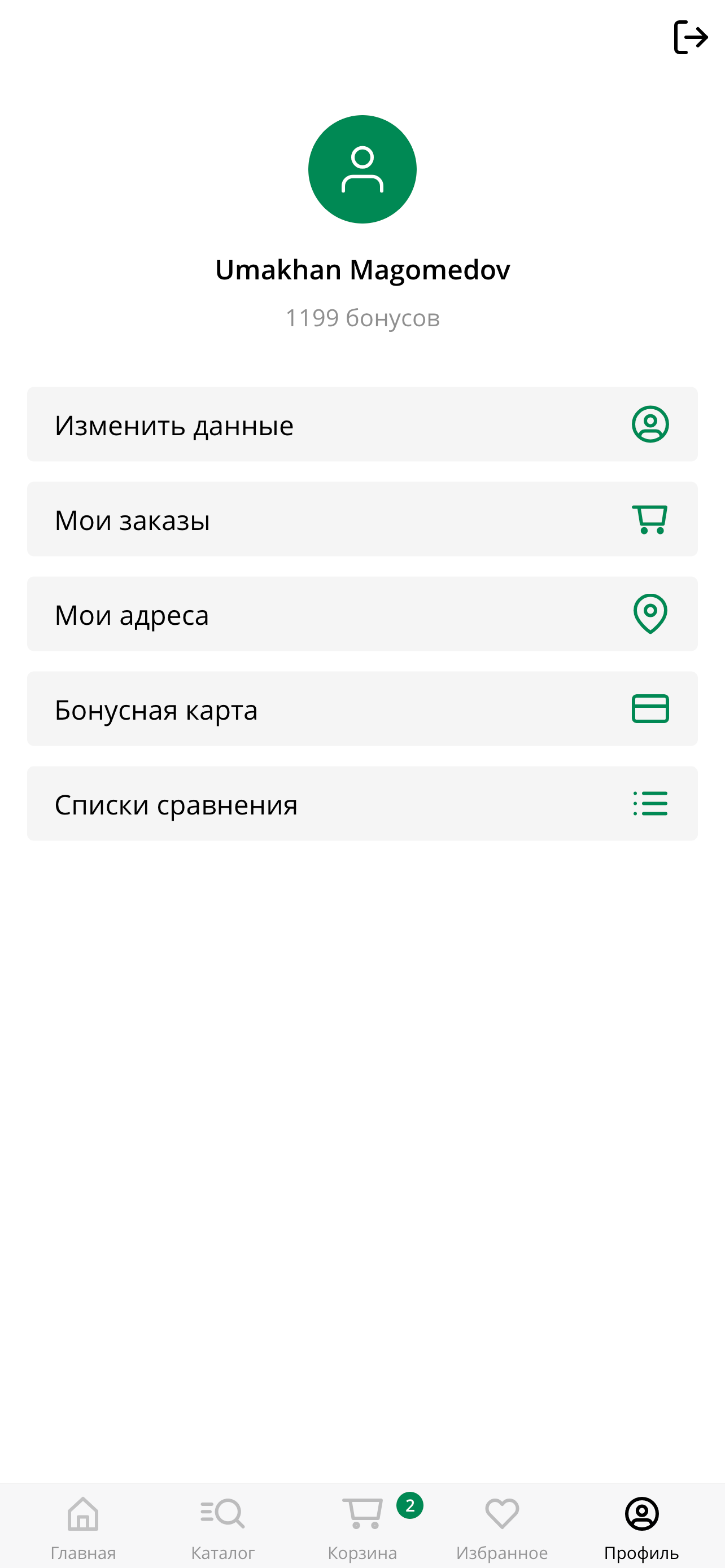This screenshot has height=1568, width=725.
Task: Click the list icon beside Списки сравнения
Action: click(x=650, y=804)
